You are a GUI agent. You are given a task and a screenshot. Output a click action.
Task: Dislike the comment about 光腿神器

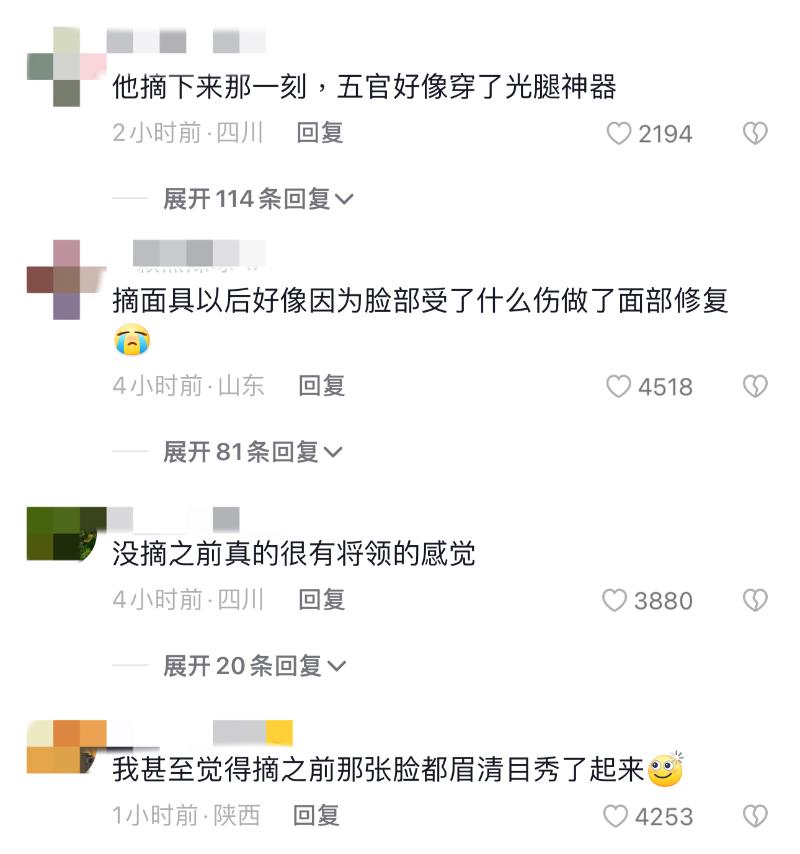(755, 133)
